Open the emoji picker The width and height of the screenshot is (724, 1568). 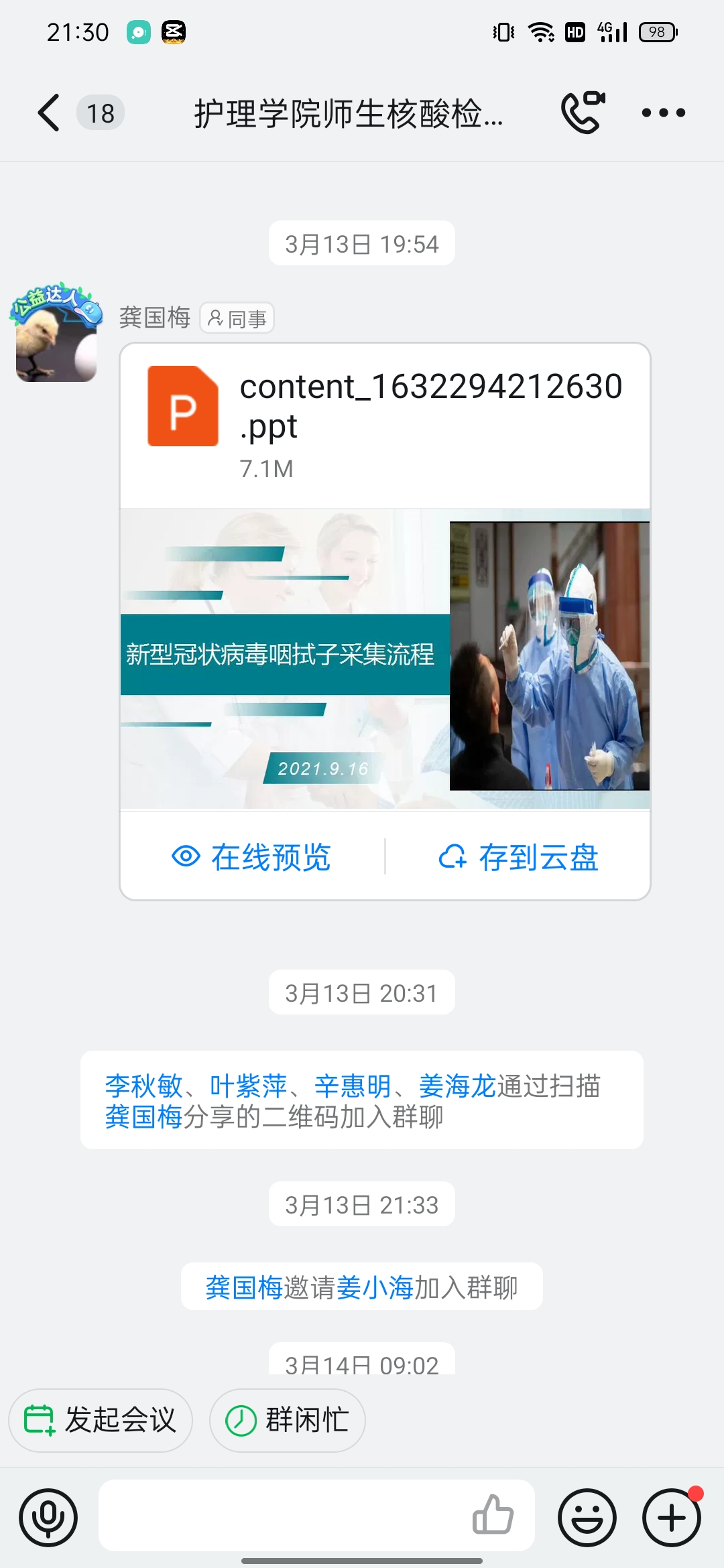[587, 1518]
